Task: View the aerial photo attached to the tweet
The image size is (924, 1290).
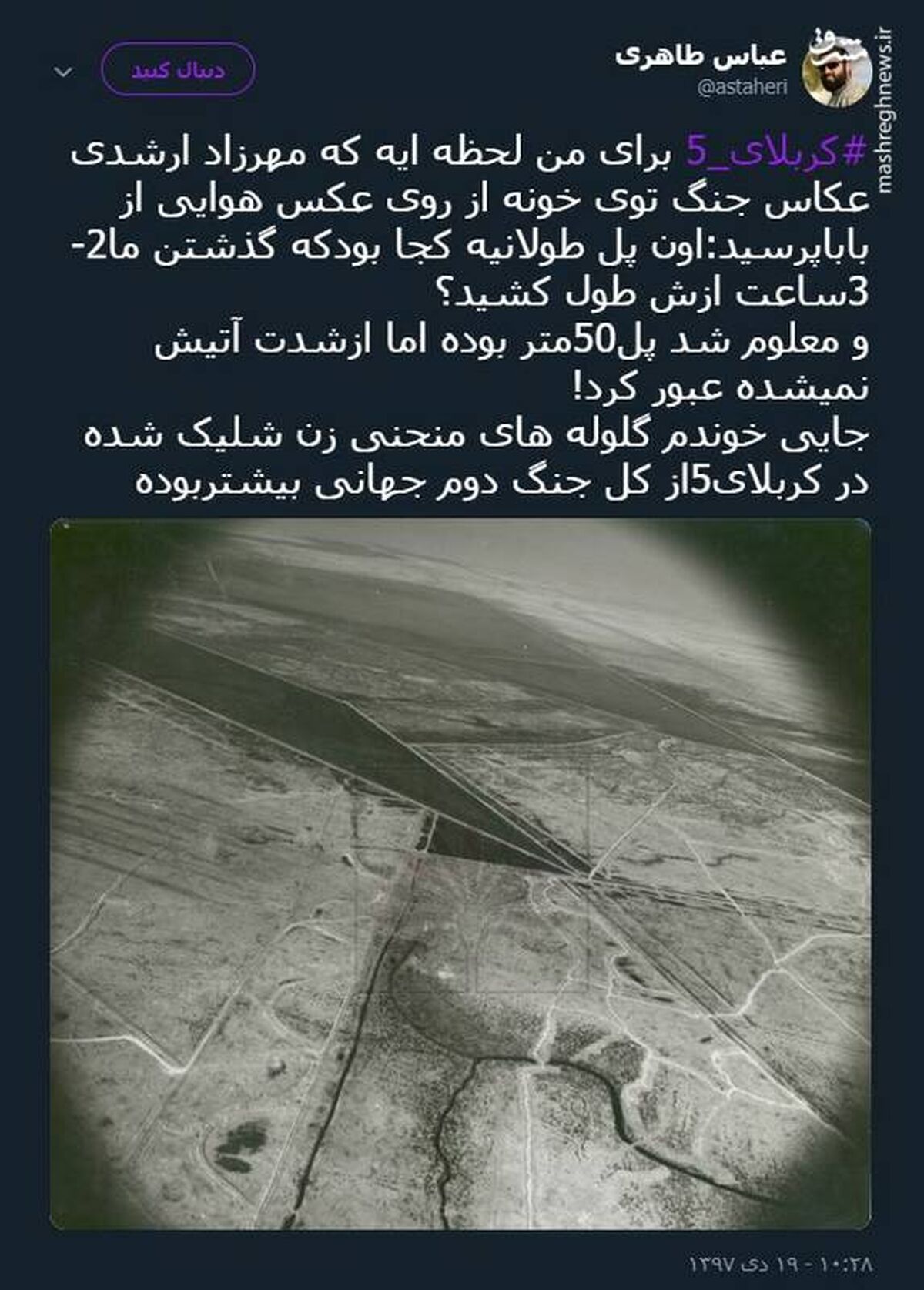Action: (x=460, y=874)
